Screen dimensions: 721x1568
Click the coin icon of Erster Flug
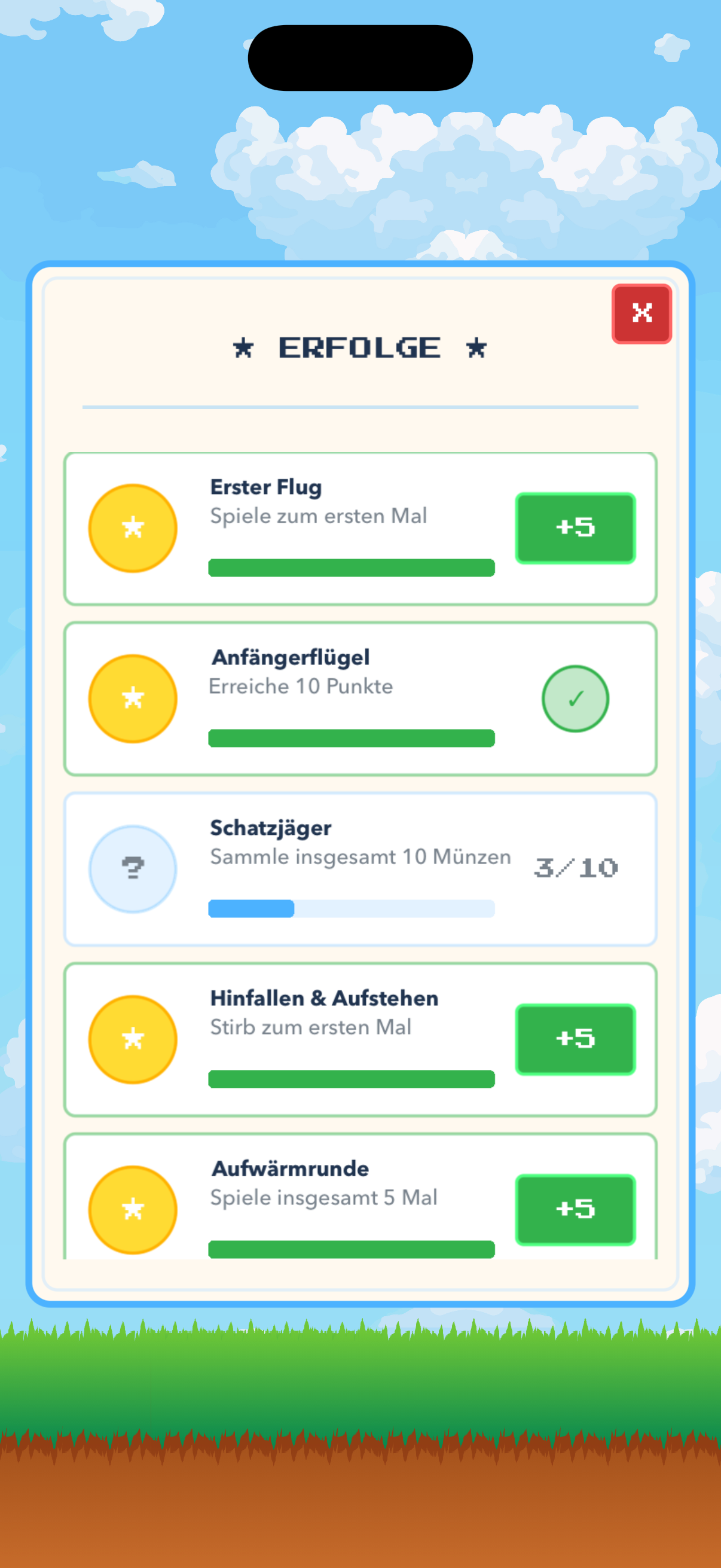coord(133,529)
